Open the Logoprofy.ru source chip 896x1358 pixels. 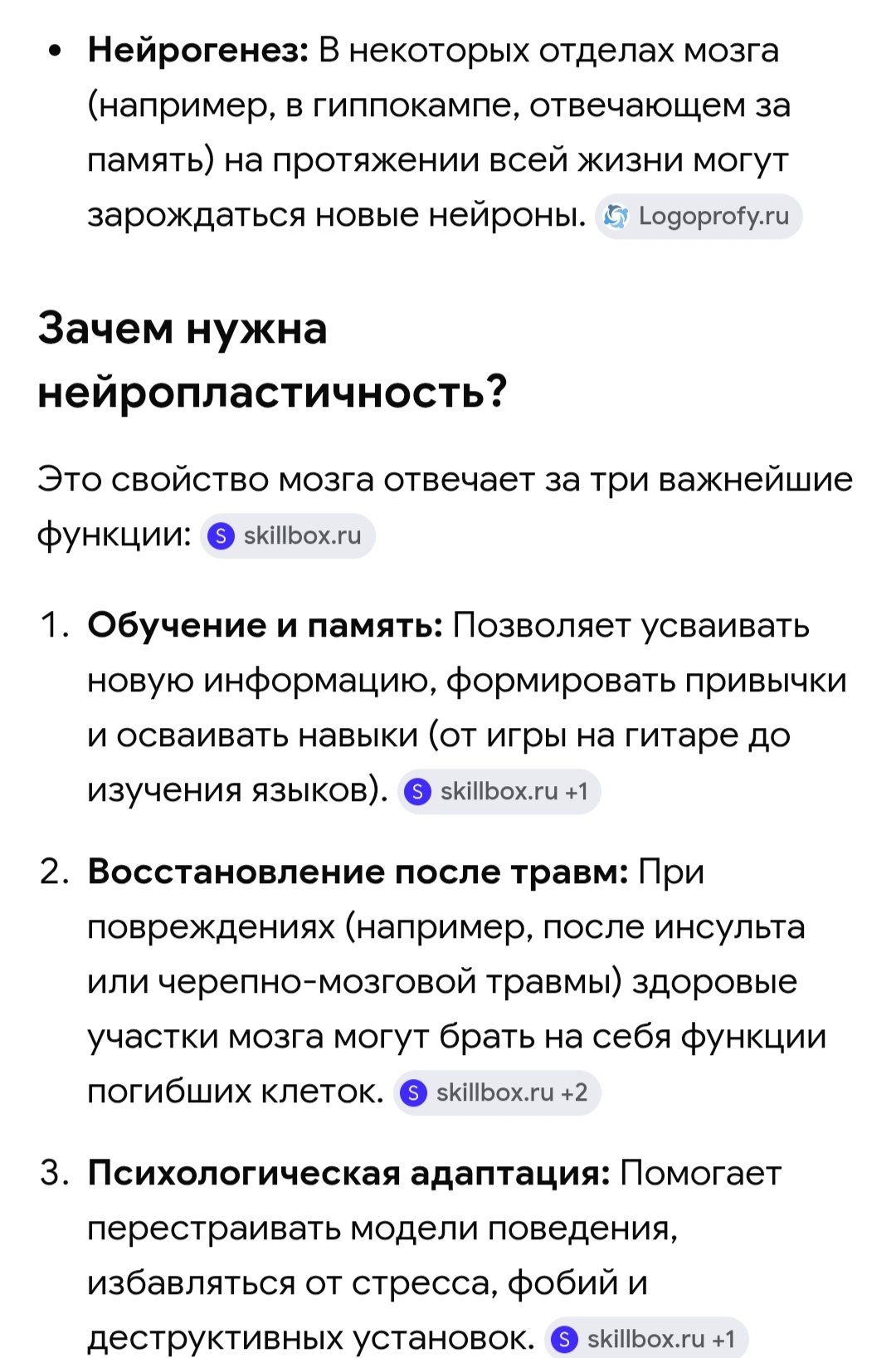coord(699,217)
